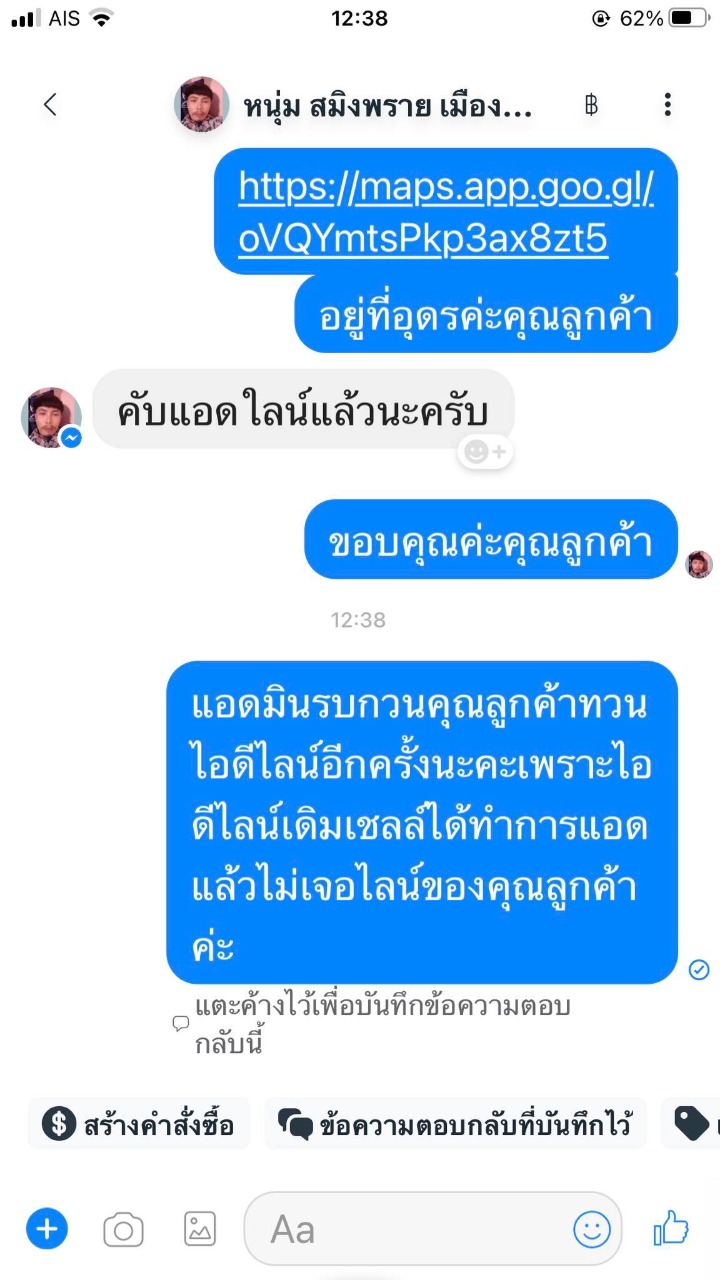This screenshot has height=1280, width=720.
Task: Open the blue plus attachments button
Action: (x=47, y=1228)
